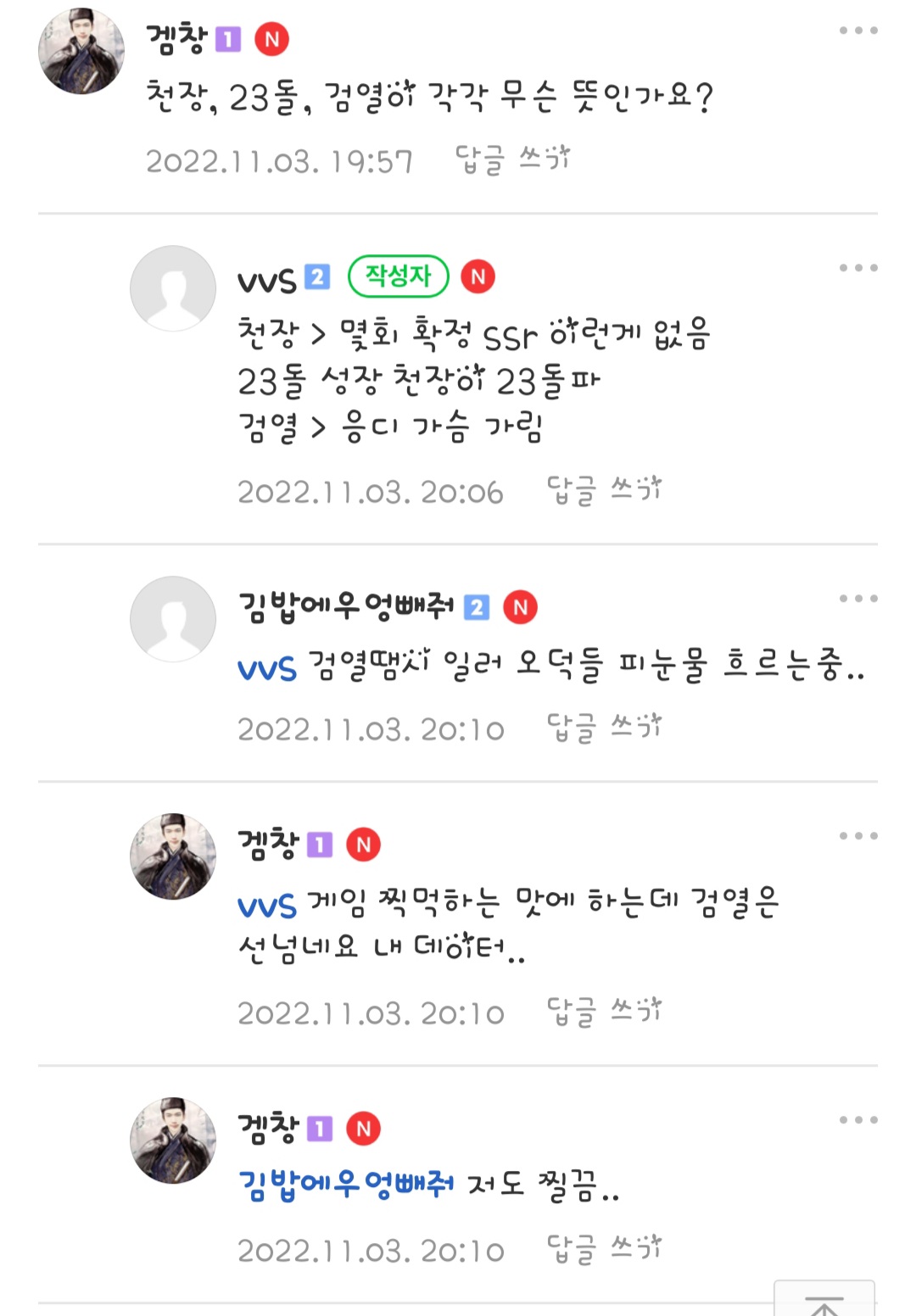Jump back to top of page
The width and height of the screenshot is (916, 1316).
coord(824,1302)
